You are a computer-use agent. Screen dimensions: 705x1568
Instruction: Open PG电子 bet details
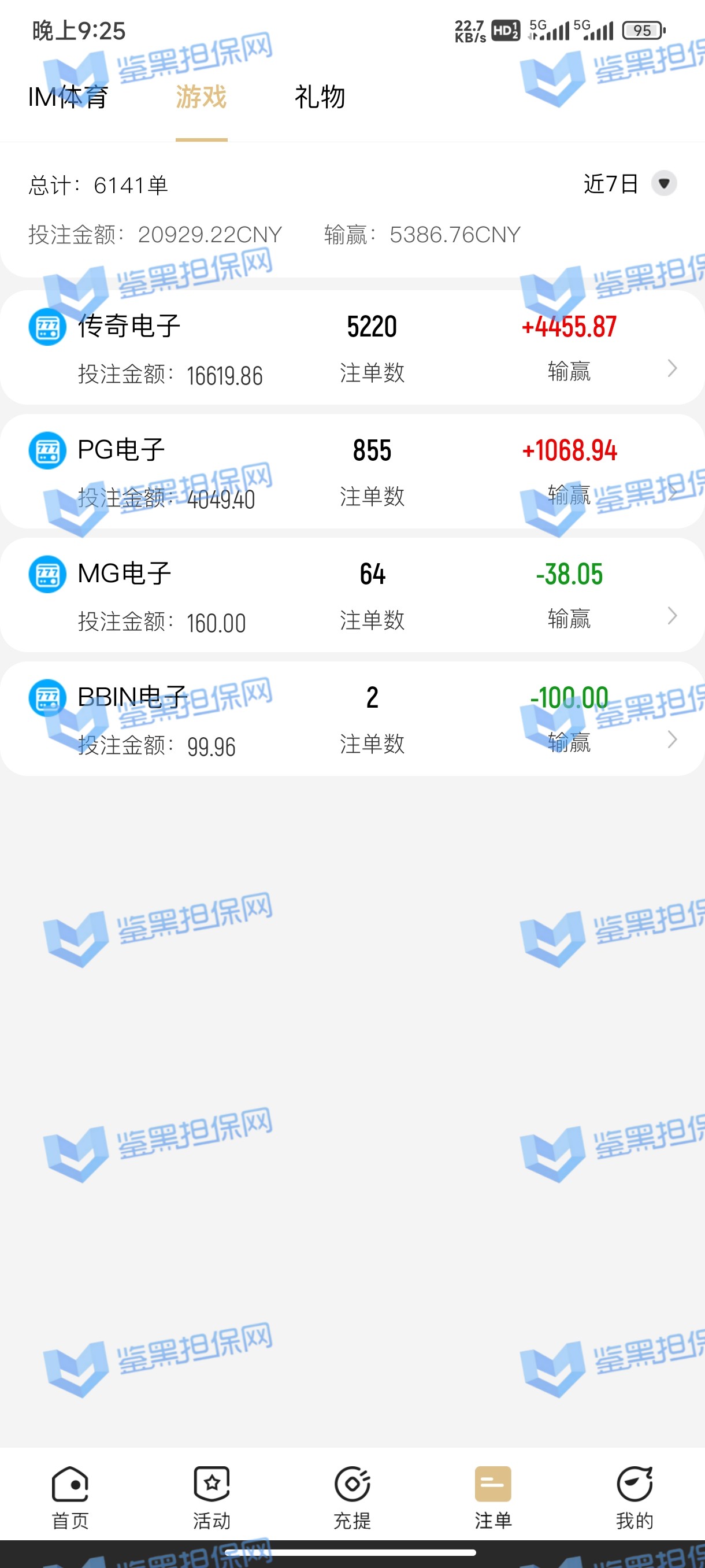point(352,472)
